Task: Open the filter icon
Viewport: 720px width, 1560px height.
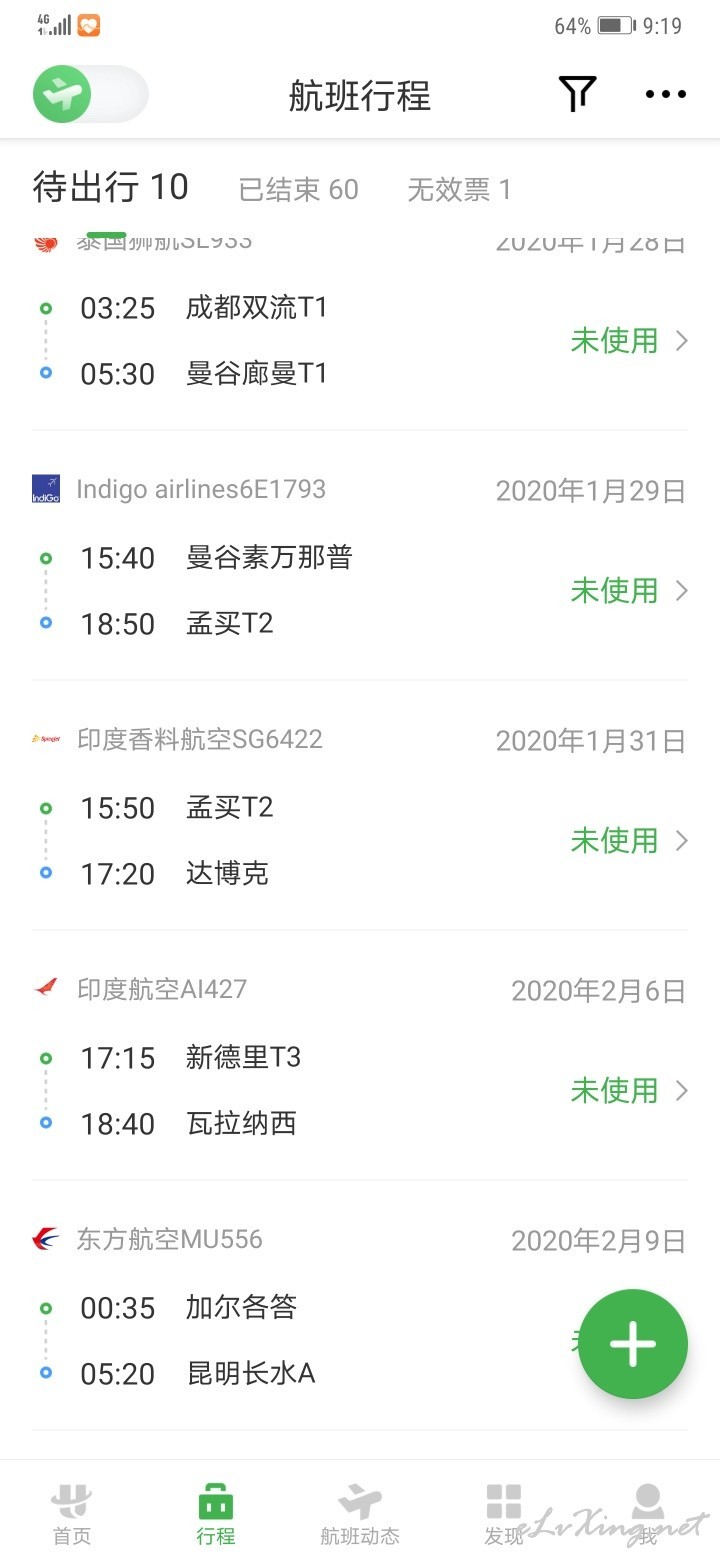Action: (x=577, y=94)
